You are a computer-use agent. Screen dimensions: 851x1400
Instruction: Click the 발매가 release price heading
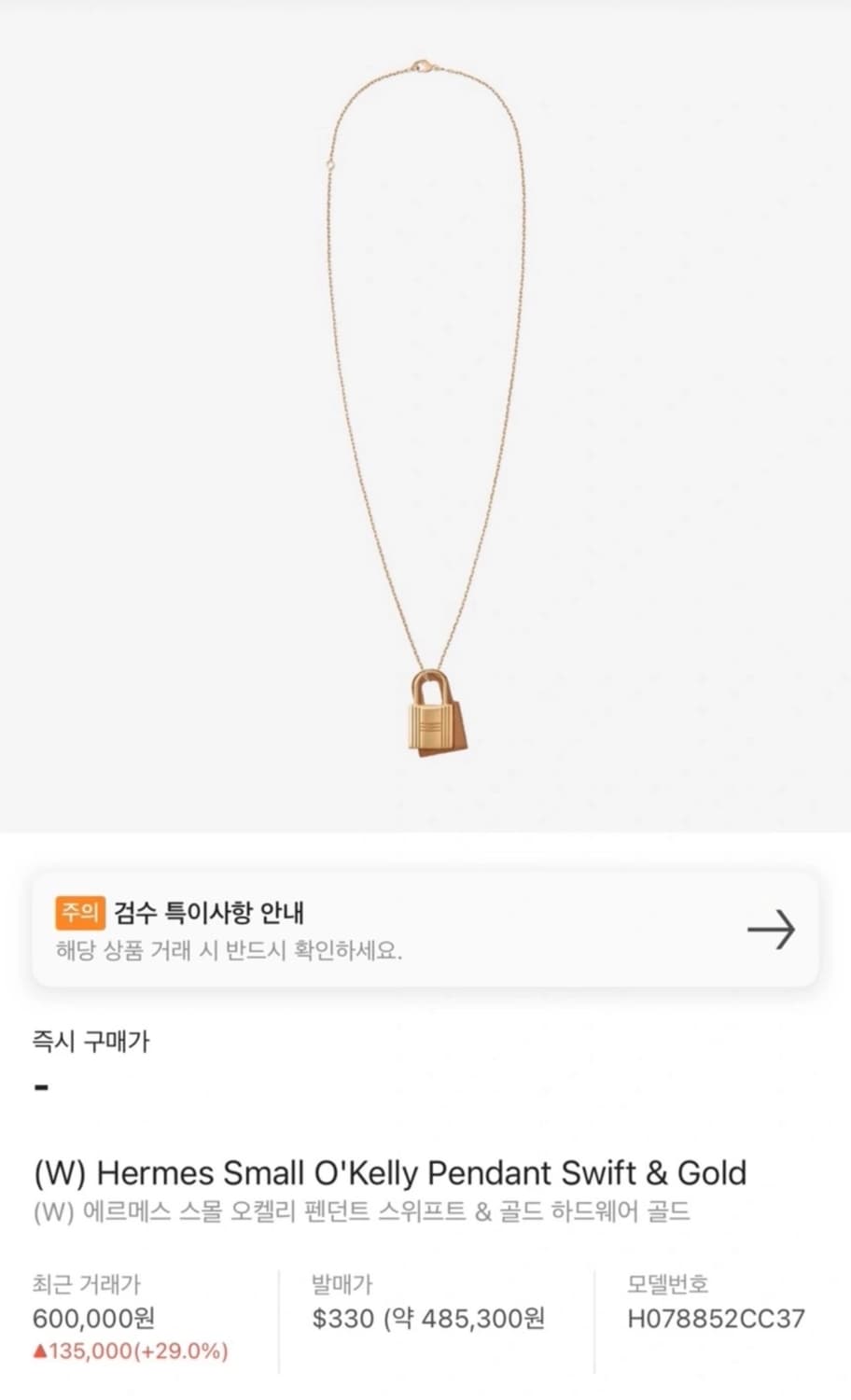pyautogui.click(x=342, y=1284)
